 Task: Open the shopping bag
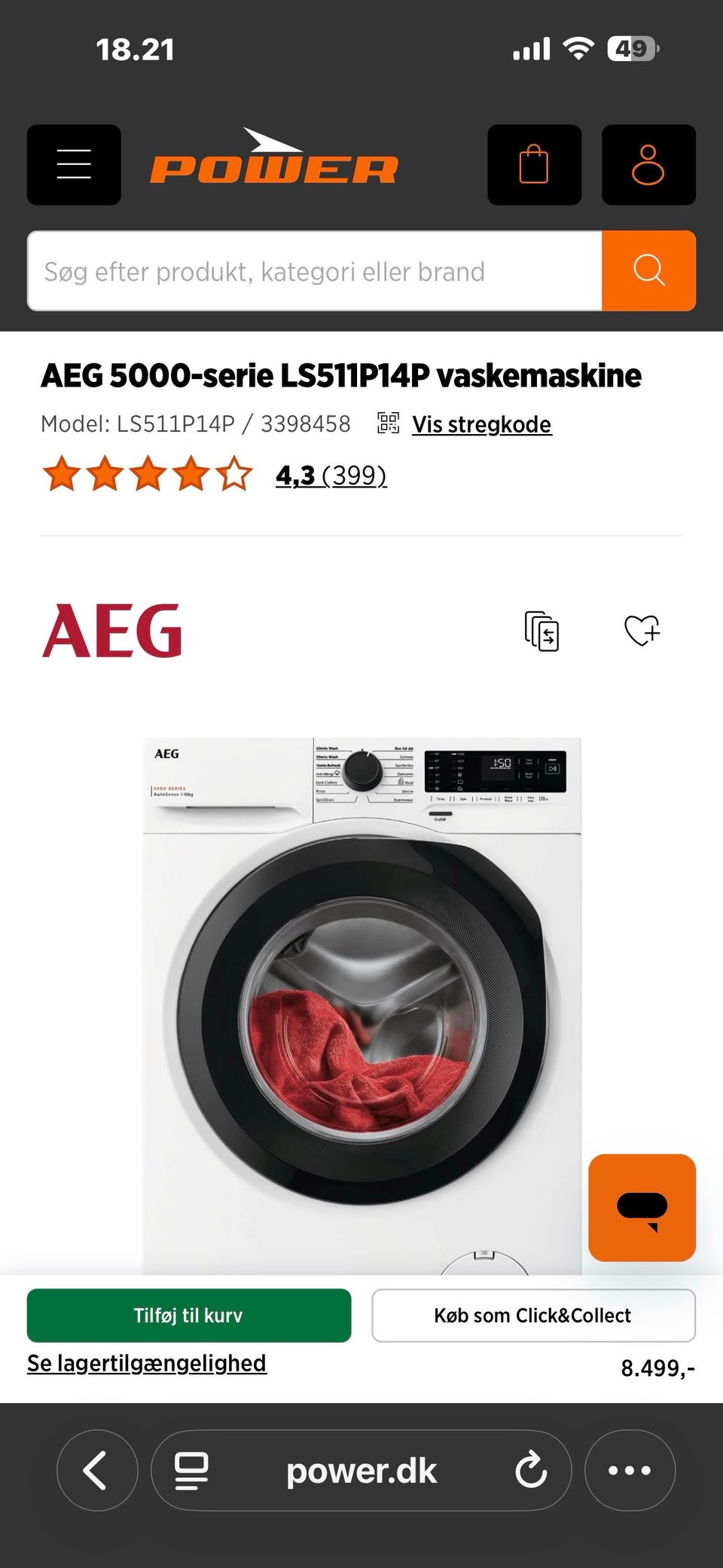[534, 164]
